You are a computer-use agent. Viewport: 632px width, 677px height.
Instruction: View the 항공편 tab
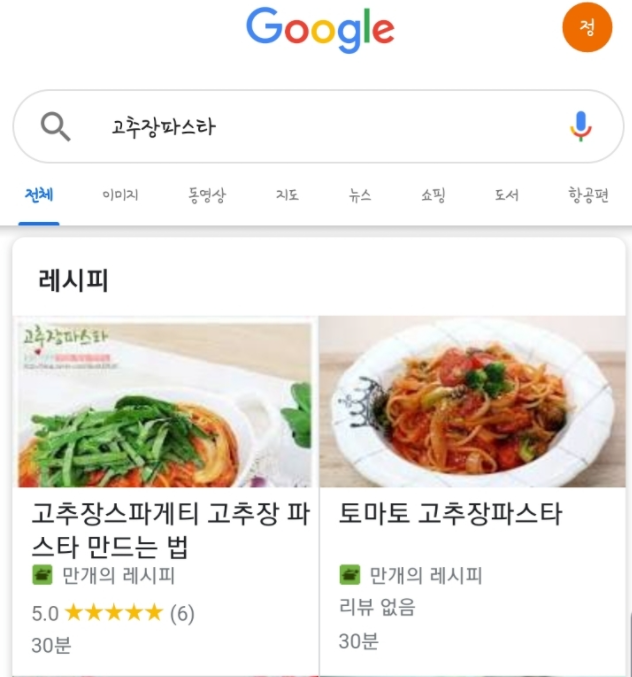pos(588,195)
